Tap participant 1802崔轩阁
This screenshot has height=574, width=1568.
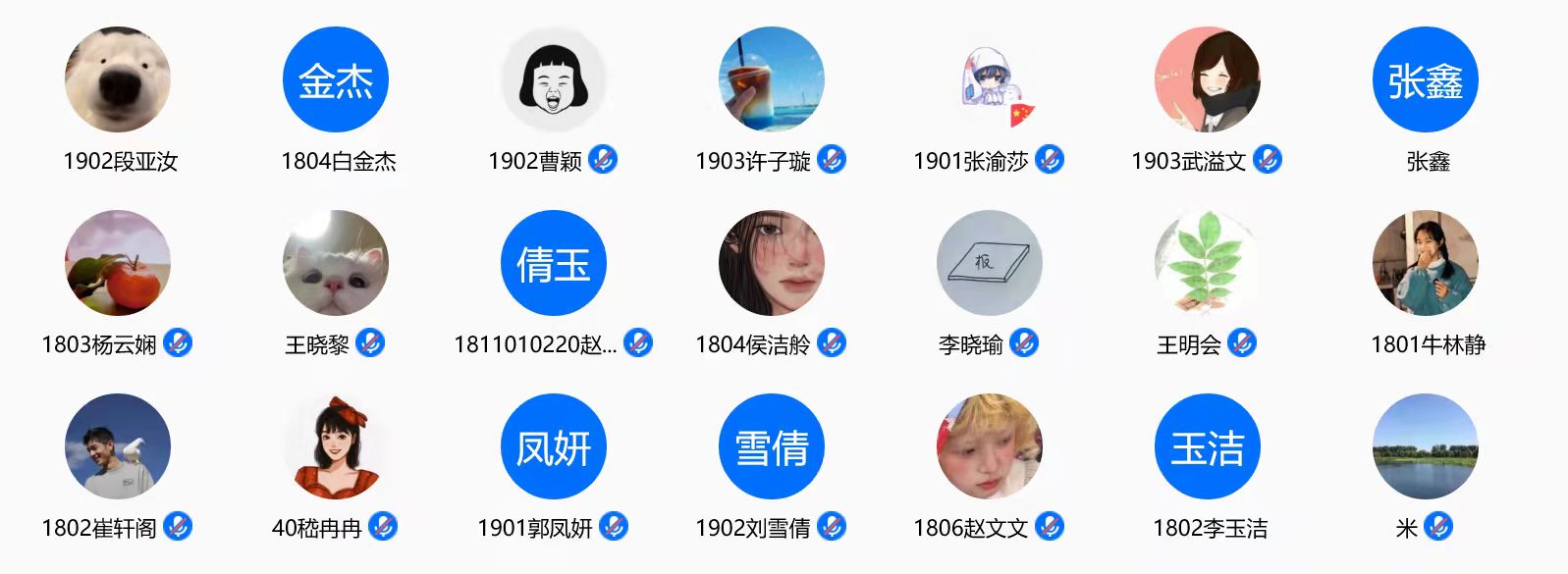pyautogui.click(x=118, y=446)
